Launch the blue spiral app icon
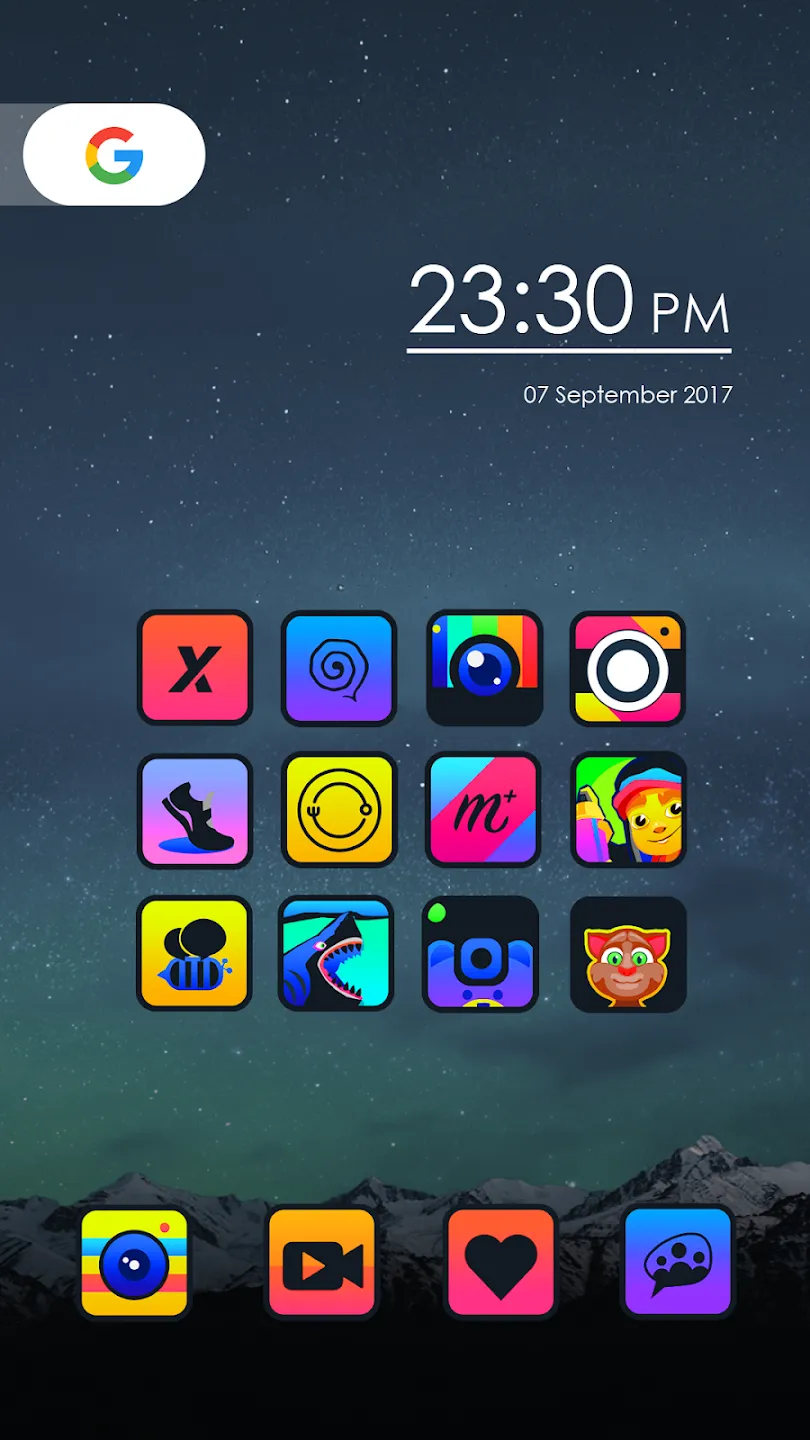This screenshot has width=810, height=1440. tap(339, 668)
